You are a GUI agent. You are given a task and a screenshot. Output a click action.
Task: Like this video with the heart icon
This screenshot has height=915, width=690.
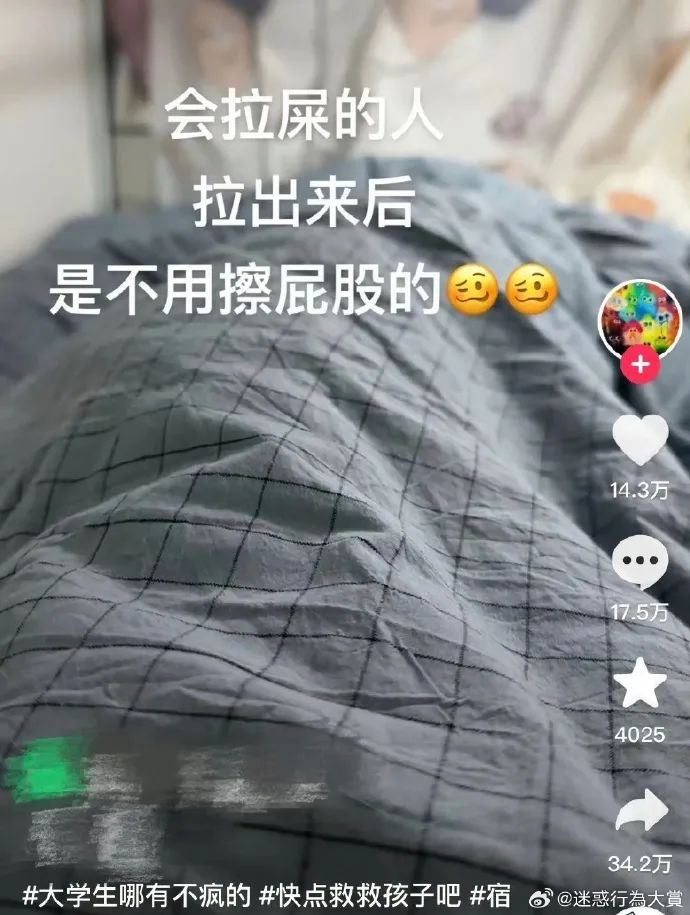pos(639,440)
